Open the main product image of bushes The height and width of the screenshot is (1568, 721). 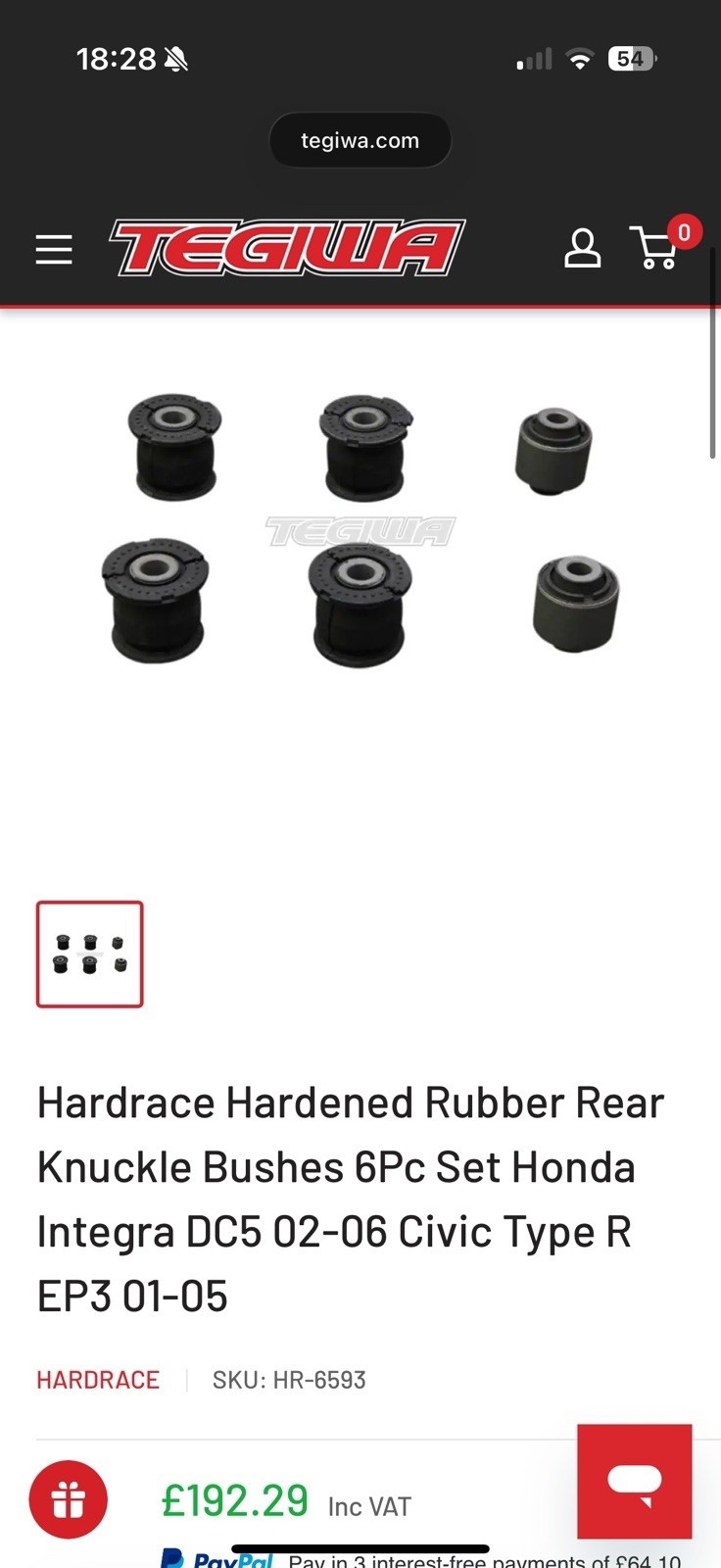point(360,530)
